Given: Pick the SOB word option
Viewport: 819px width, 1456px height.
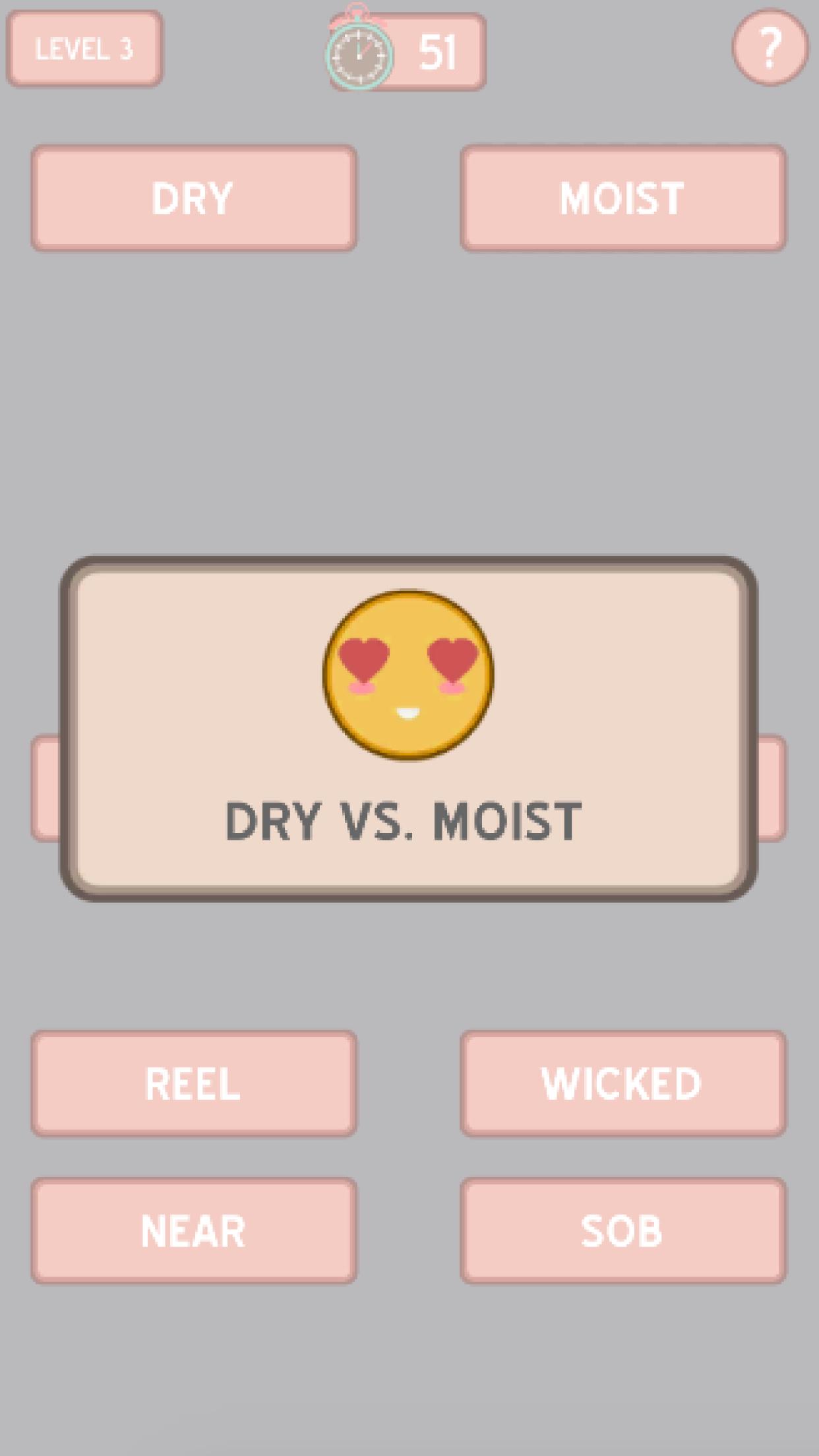Looking at the screenshot, I should (622, 1227).
